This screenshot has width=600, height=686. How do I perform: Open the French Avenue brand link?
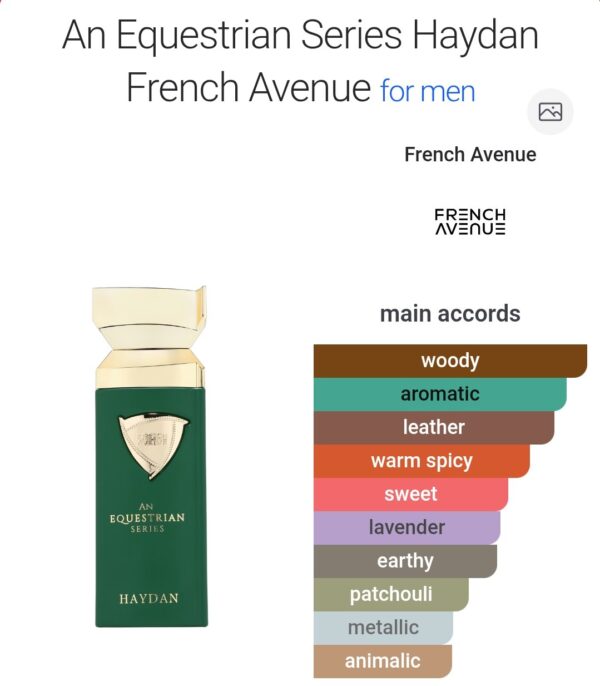coord(470,155)
